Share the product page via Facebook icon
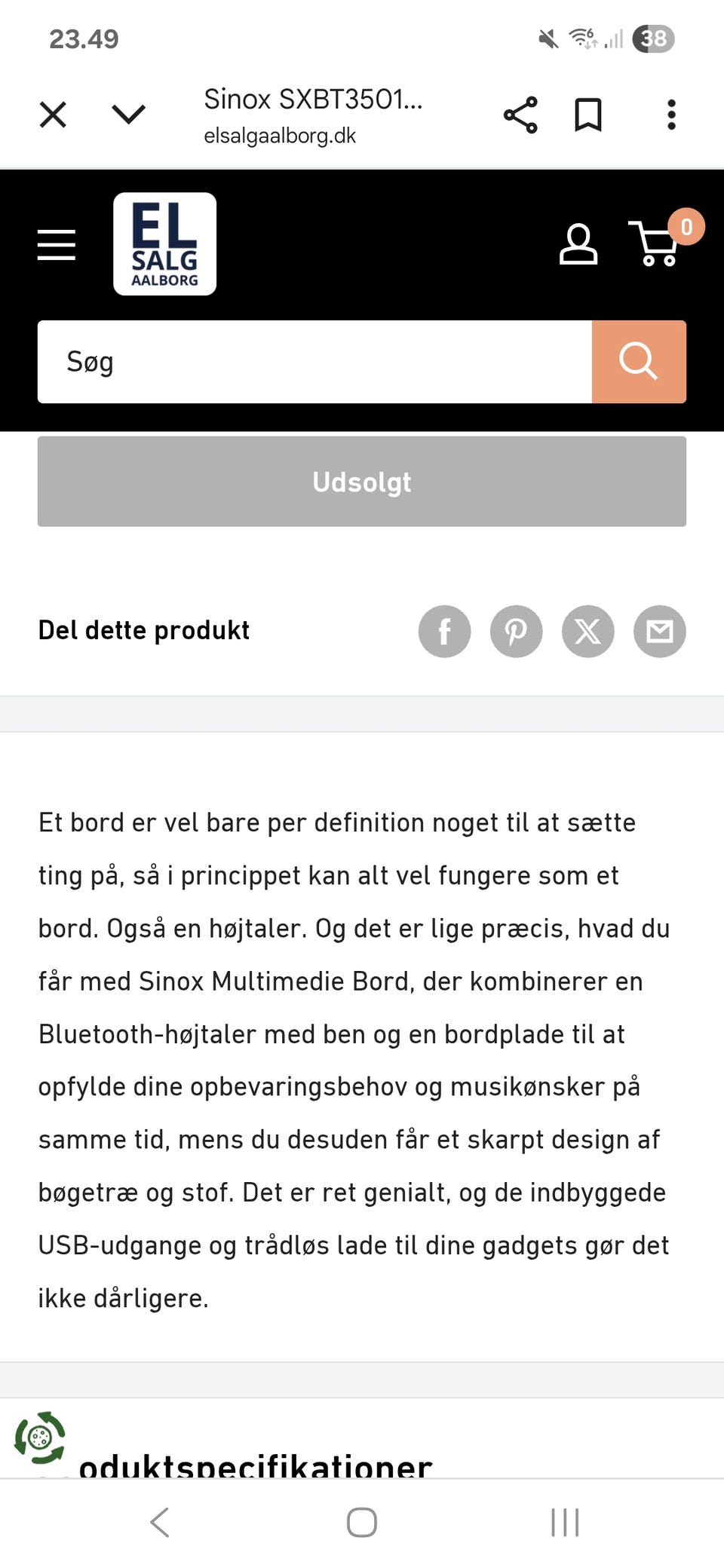 (445, 632)
